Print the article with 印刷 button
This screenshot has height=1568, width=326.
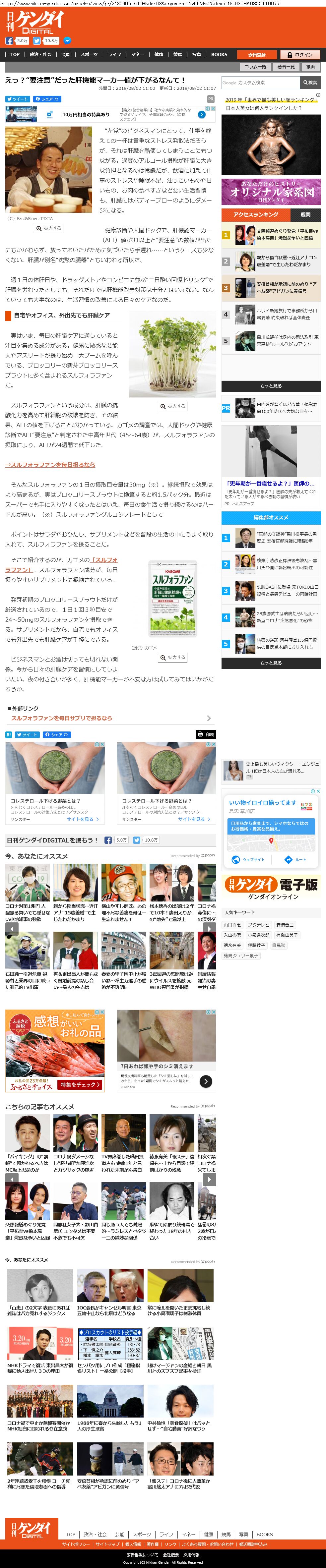pyautogui.click(x=206, y=735)
